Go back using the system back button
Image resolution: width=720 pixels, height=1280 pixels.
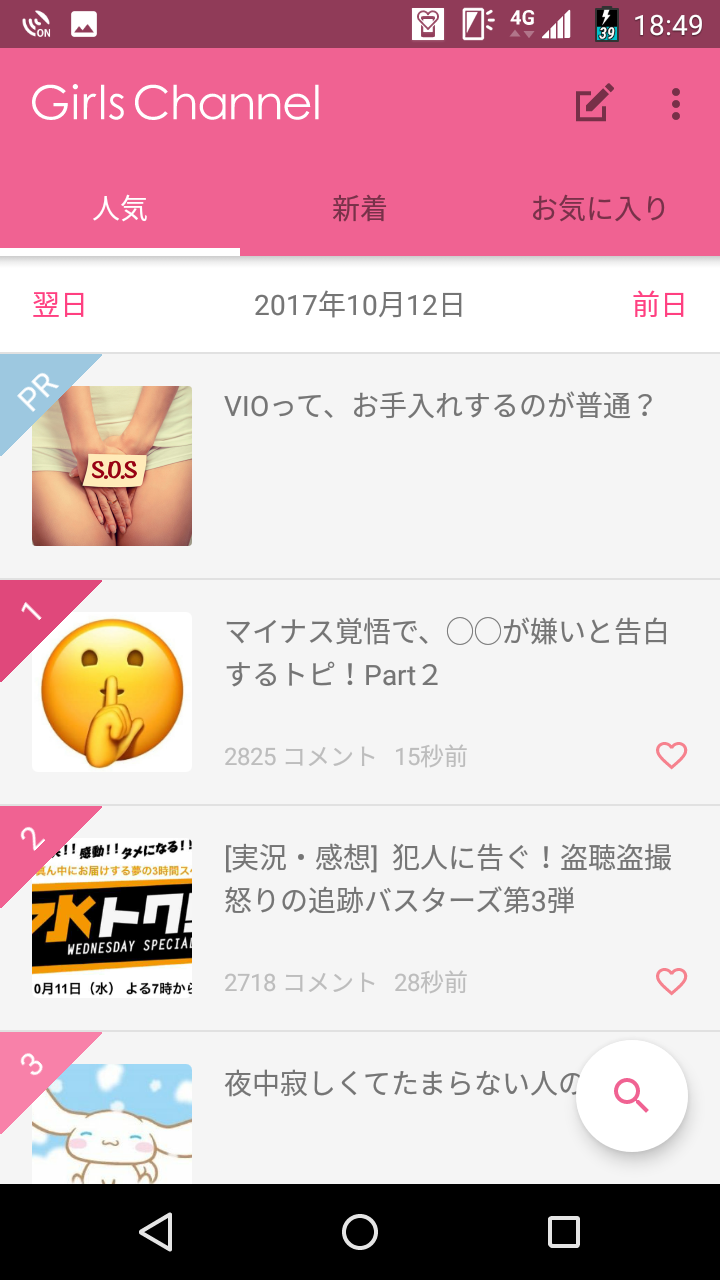pos(156,1232)
